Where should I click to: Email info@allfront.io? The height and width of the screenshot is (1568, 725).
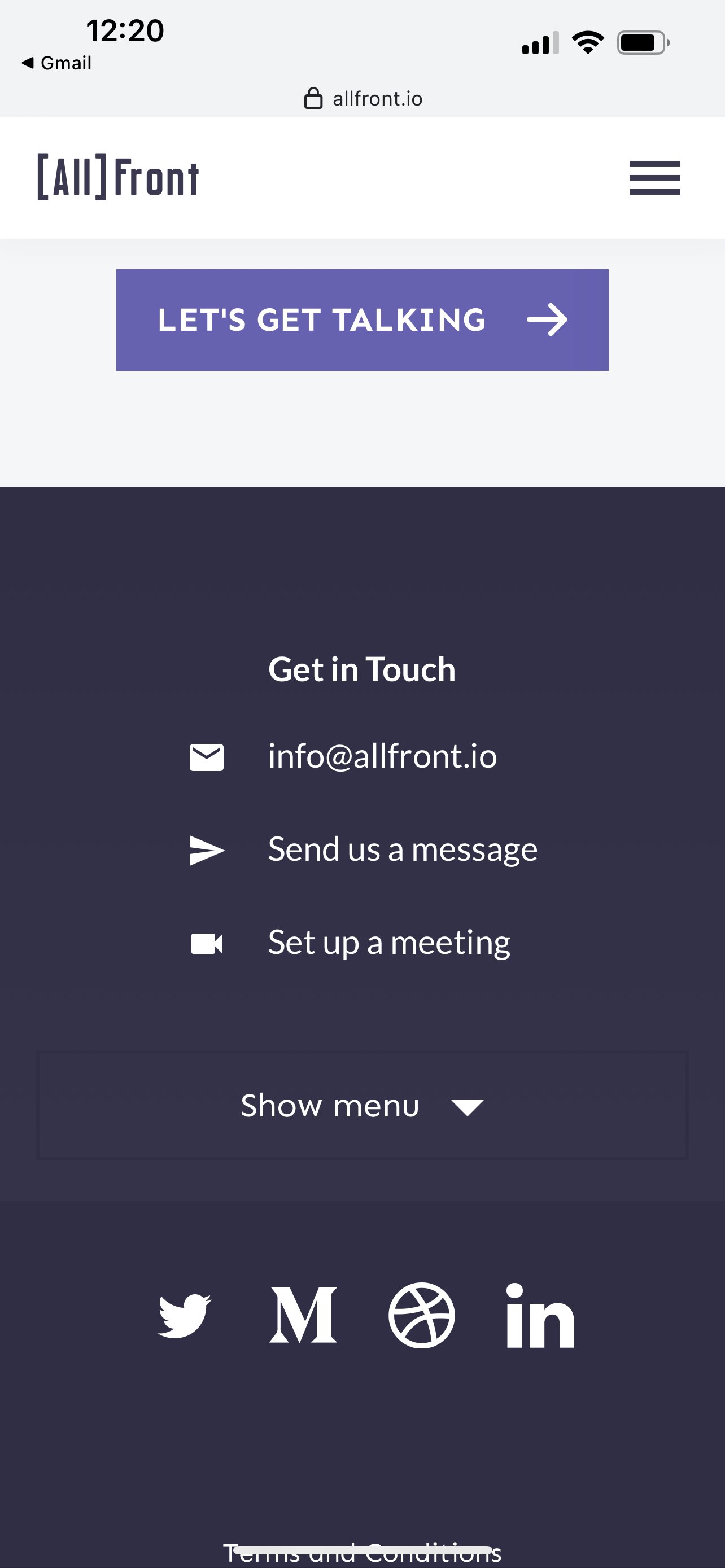[x=382, y=756]
